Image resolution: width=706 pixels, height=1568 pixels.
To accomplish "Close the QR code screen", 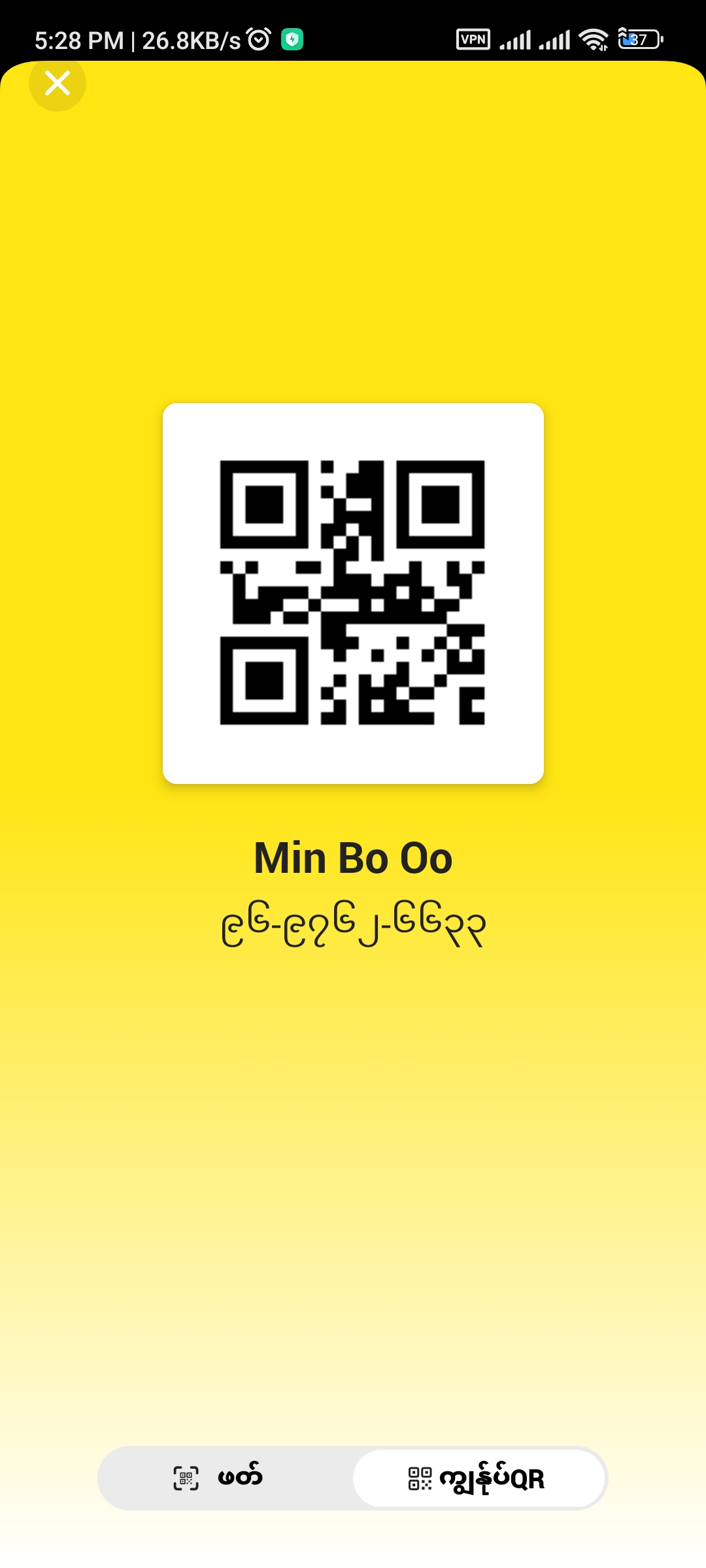I will click(58, 83).
